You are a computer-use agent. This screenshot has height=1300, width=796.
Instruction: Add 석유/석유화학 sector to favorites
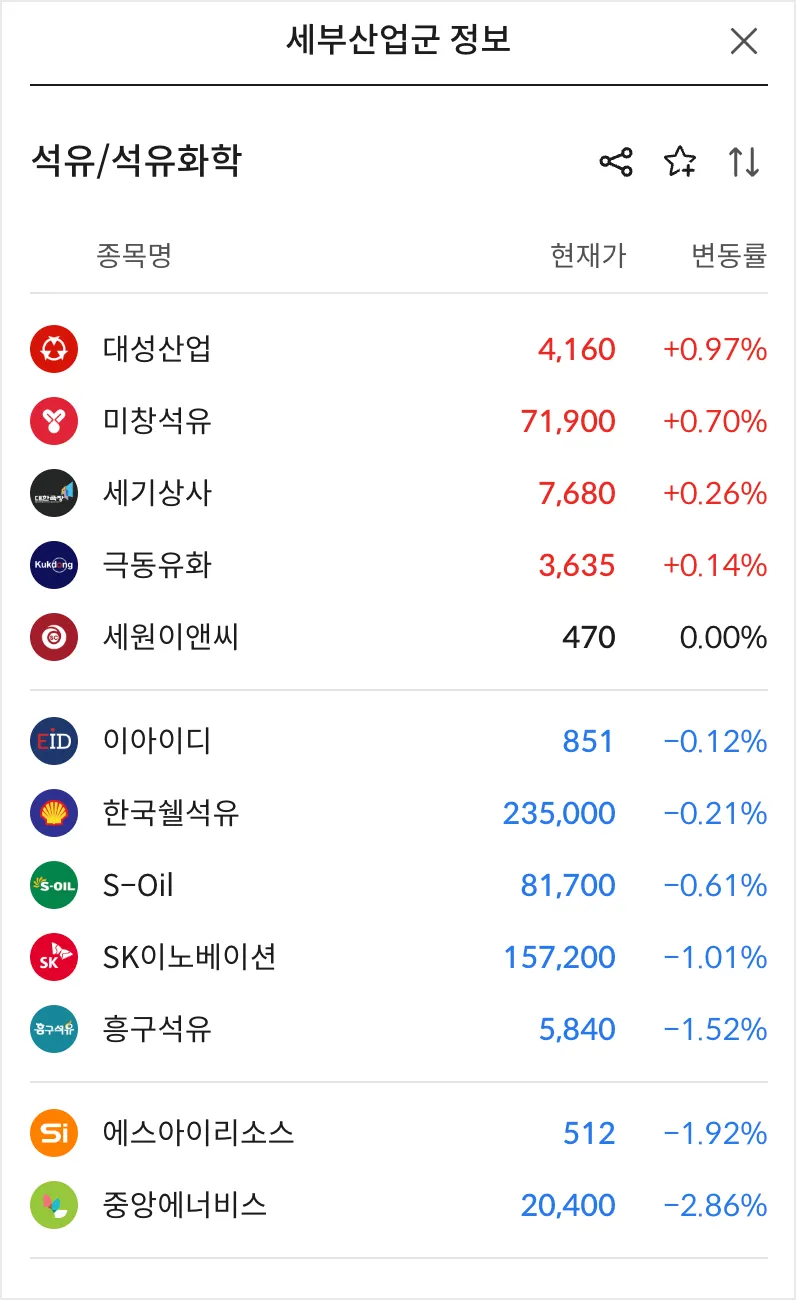click(x=680, y=162)
